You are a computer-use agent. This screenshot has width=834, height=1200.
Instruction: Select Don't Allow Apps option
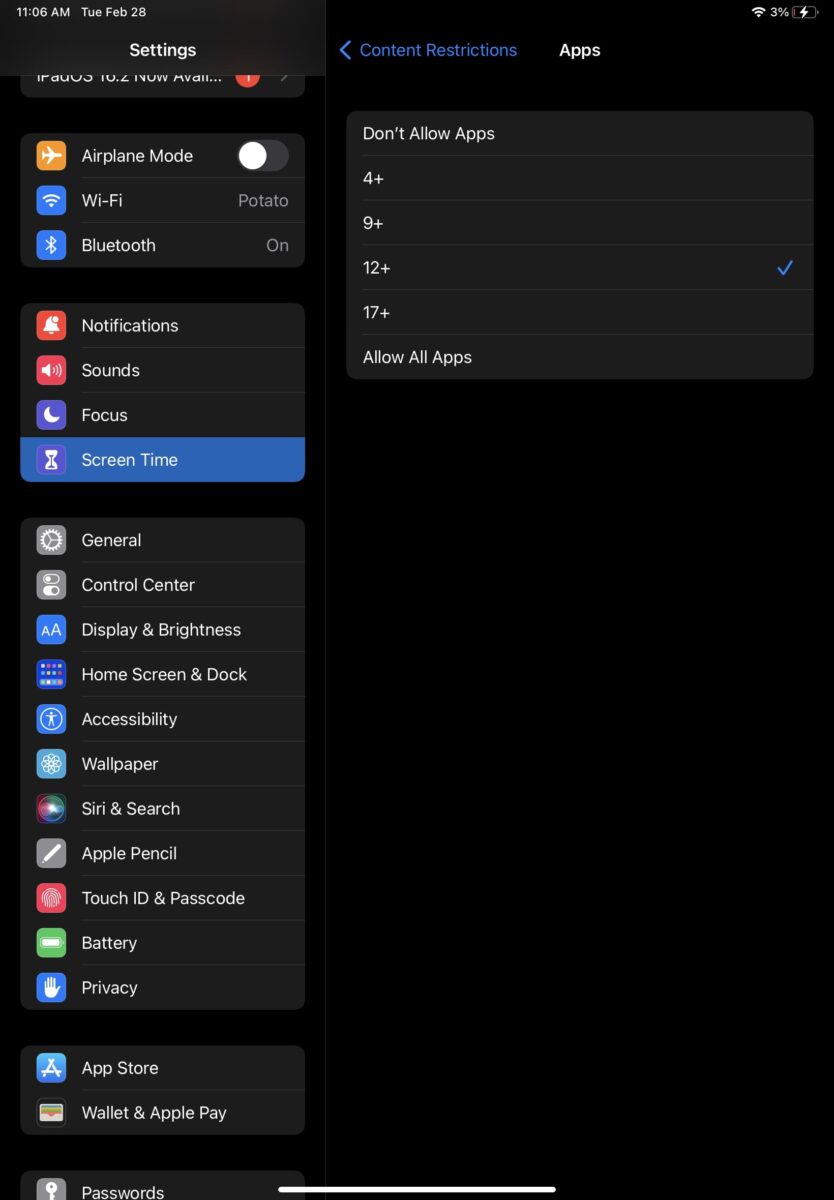point(579,133)
